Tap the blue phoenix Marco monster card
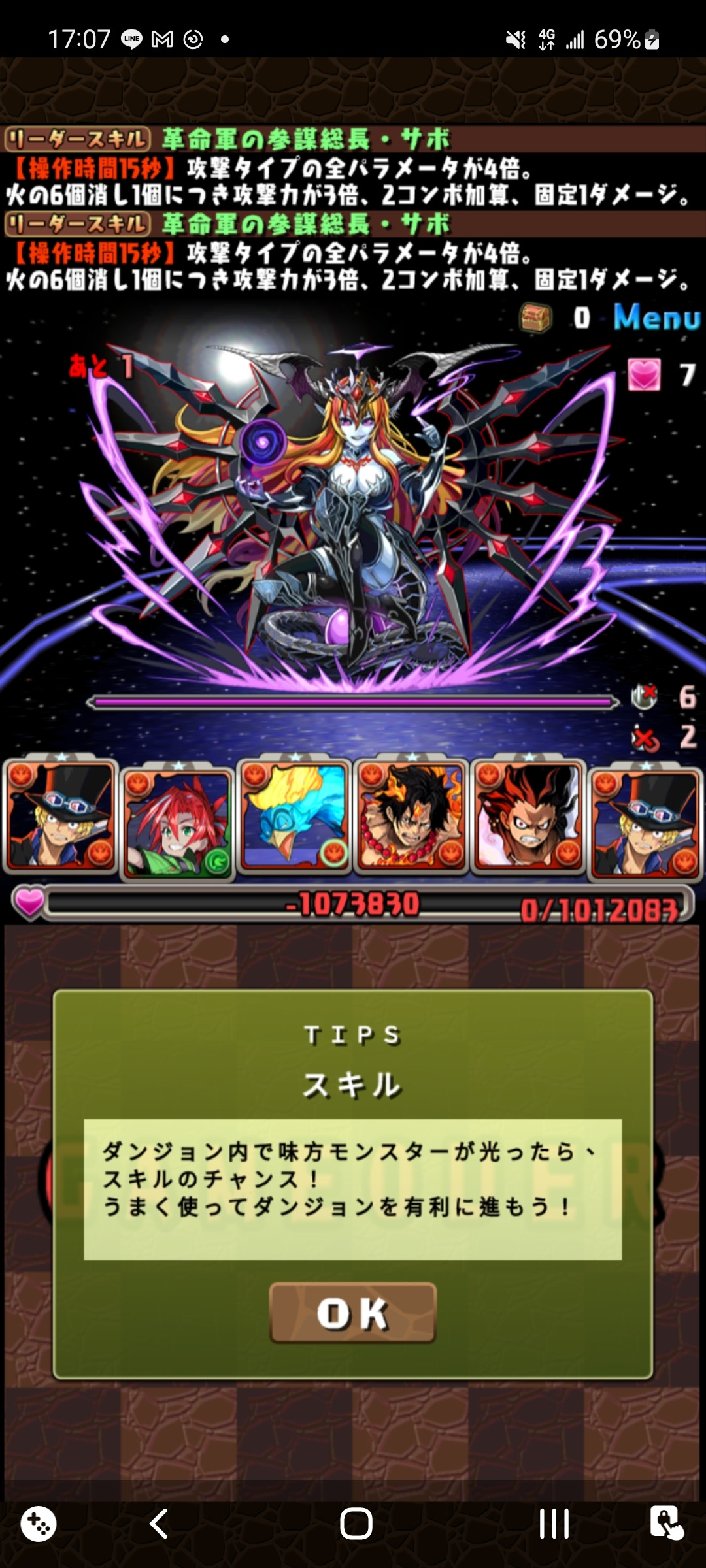706x1568 pixels. [x=294, y=815]
